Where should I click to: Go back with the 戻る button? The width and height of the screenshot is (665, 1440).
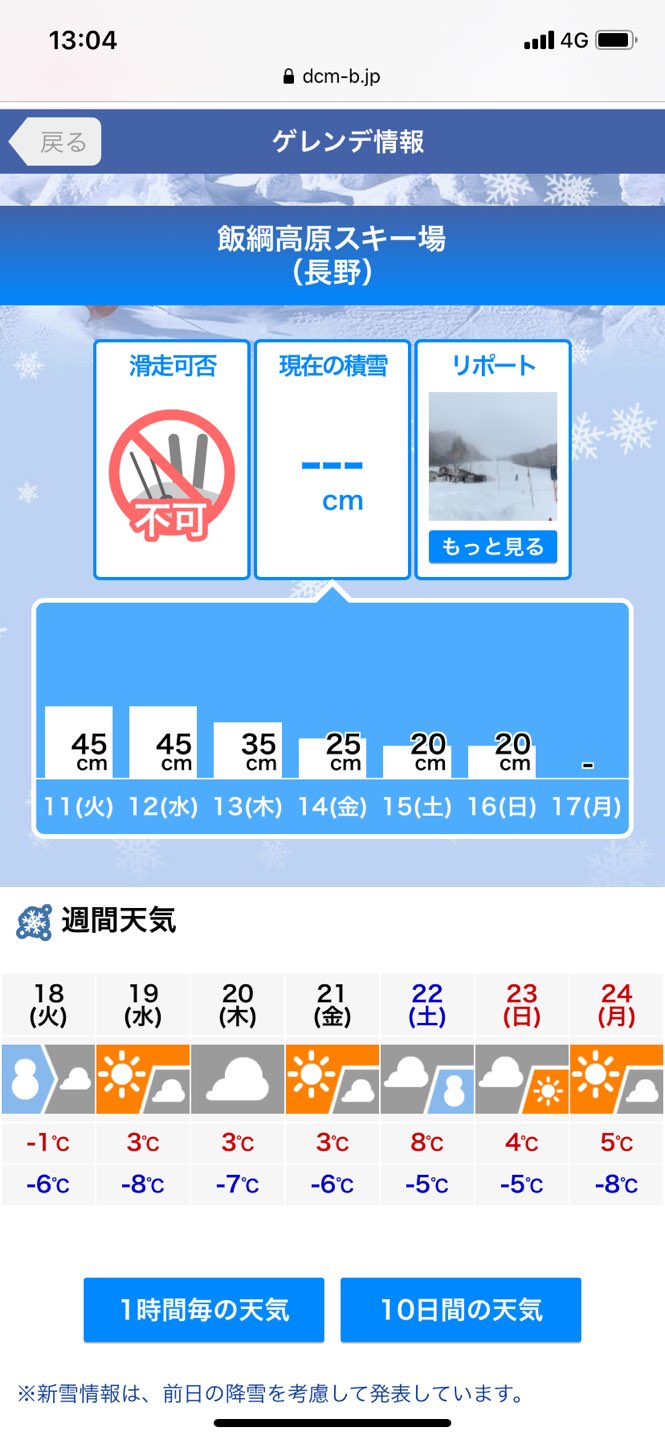[x=57, y=142]
